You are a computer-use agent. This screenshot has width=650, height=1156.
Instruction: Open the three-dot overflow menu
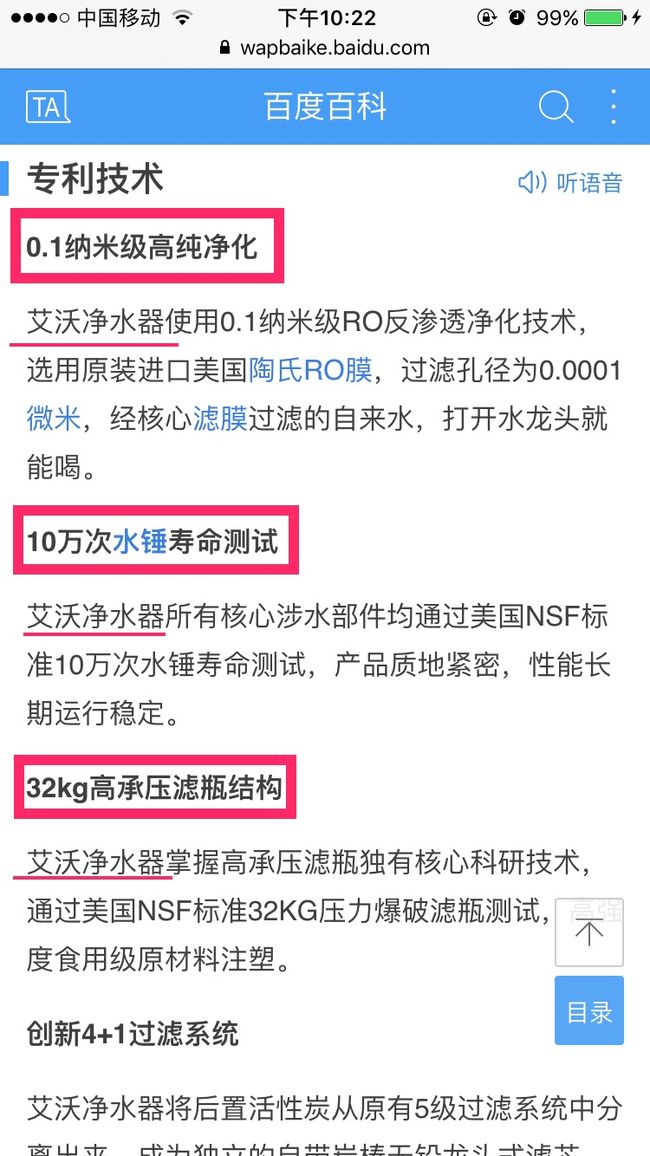point(613,108)
